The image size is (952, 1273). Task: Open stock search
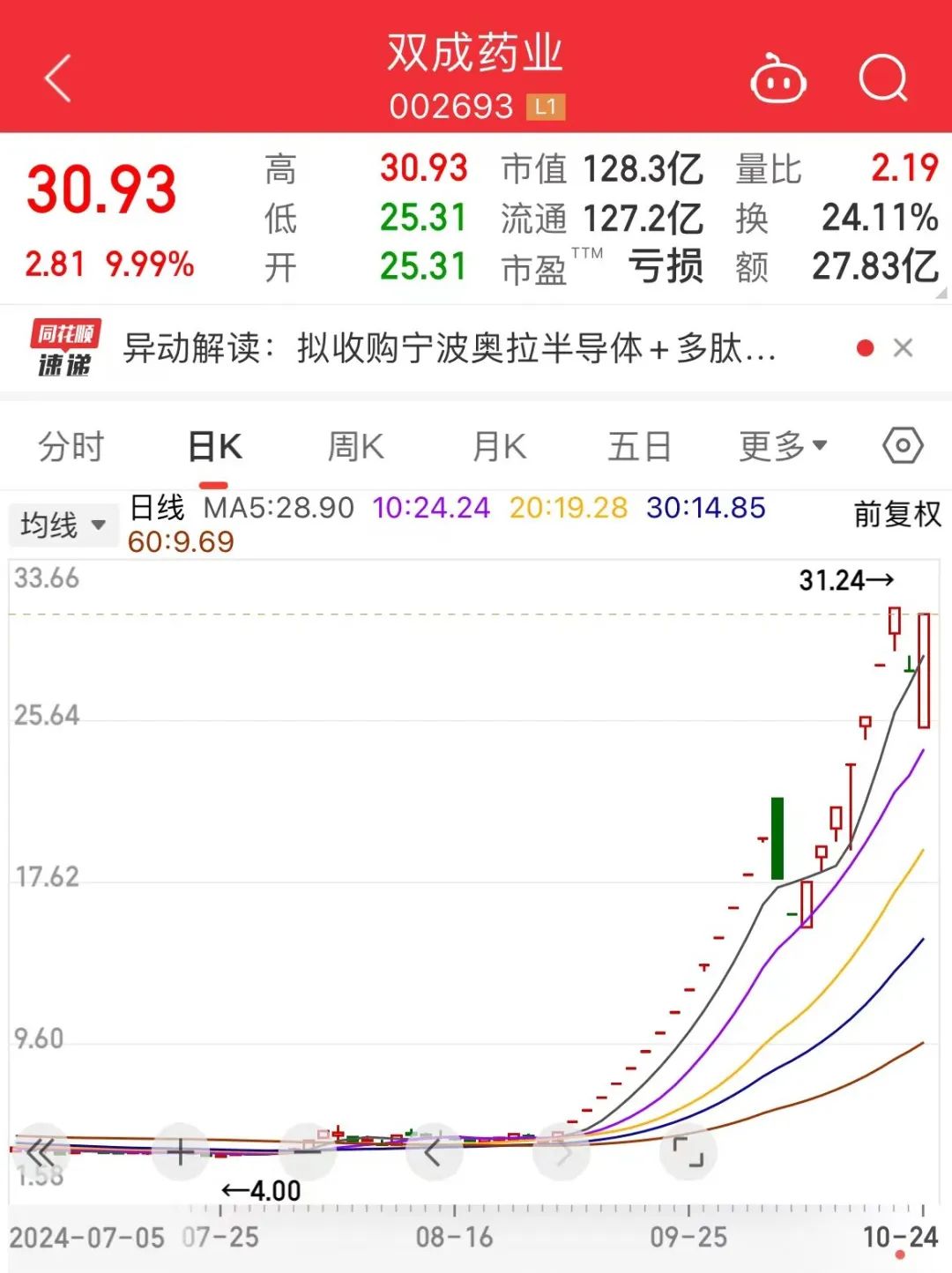pyautogui.click(x=882, y=79)
